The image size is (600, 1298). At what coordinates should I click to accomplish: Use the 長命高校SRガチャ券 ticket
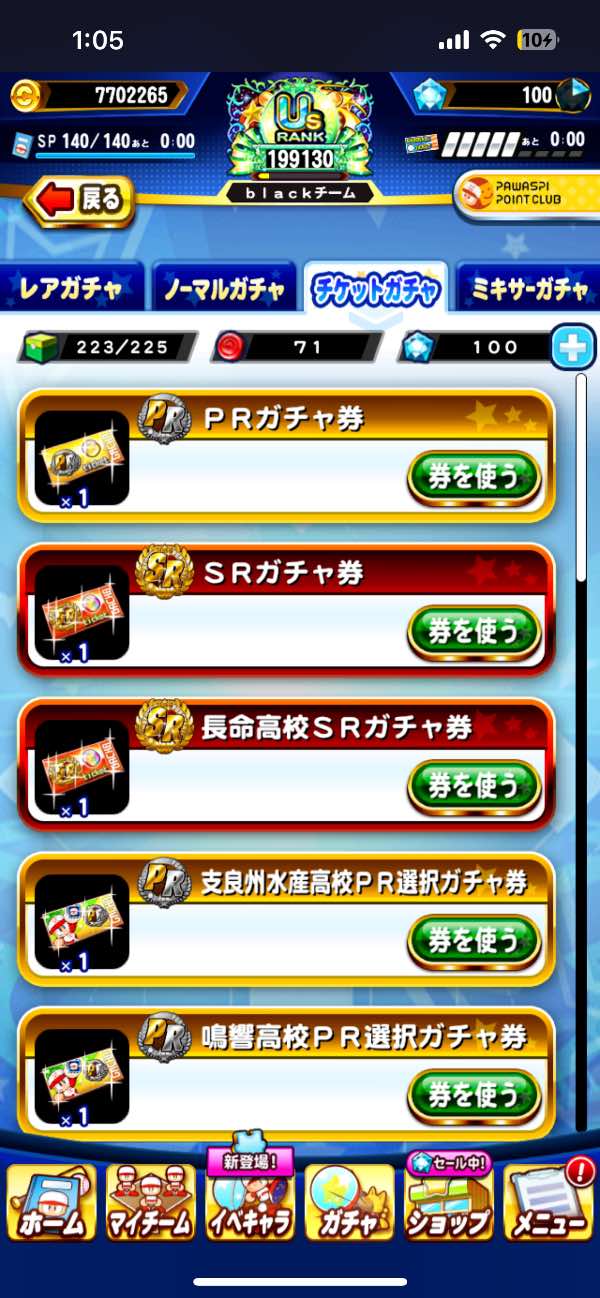pos(474,786)
